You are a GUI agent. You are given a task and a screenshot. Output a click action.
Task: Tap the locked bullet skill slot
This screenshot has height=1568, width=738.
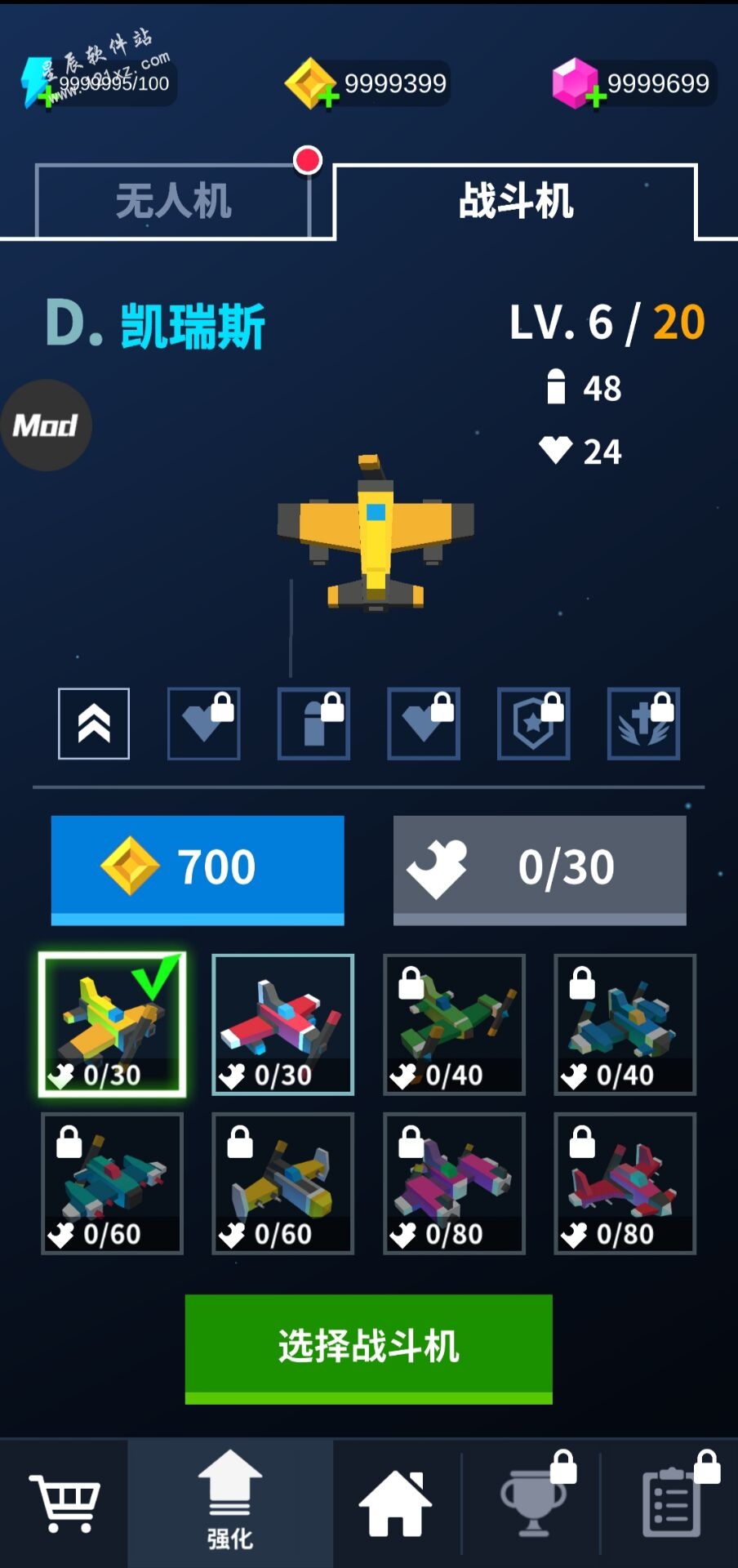point(314,724)
